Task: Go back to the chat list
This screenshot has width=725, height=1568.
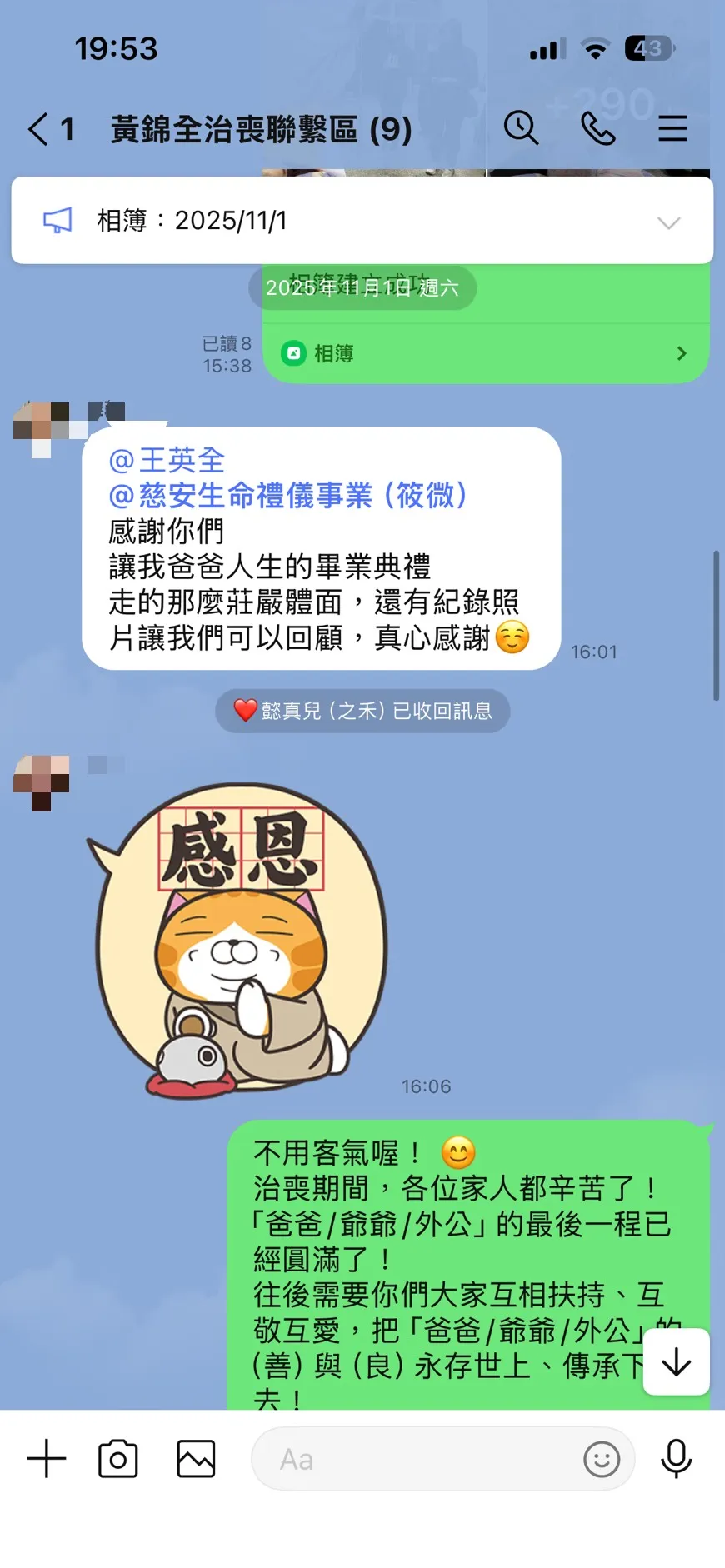Action: 40,130
